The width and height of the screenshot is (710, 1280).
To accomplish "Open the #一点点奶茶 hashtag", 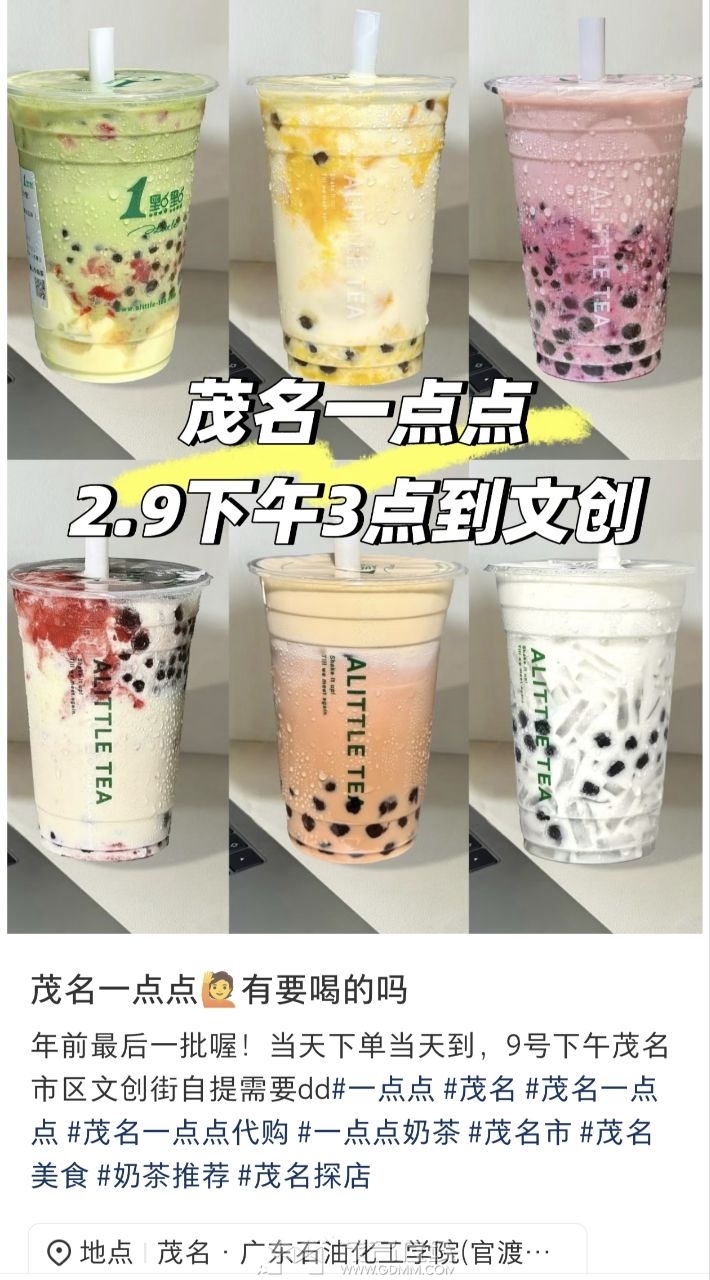I will tap(378, 1132).
